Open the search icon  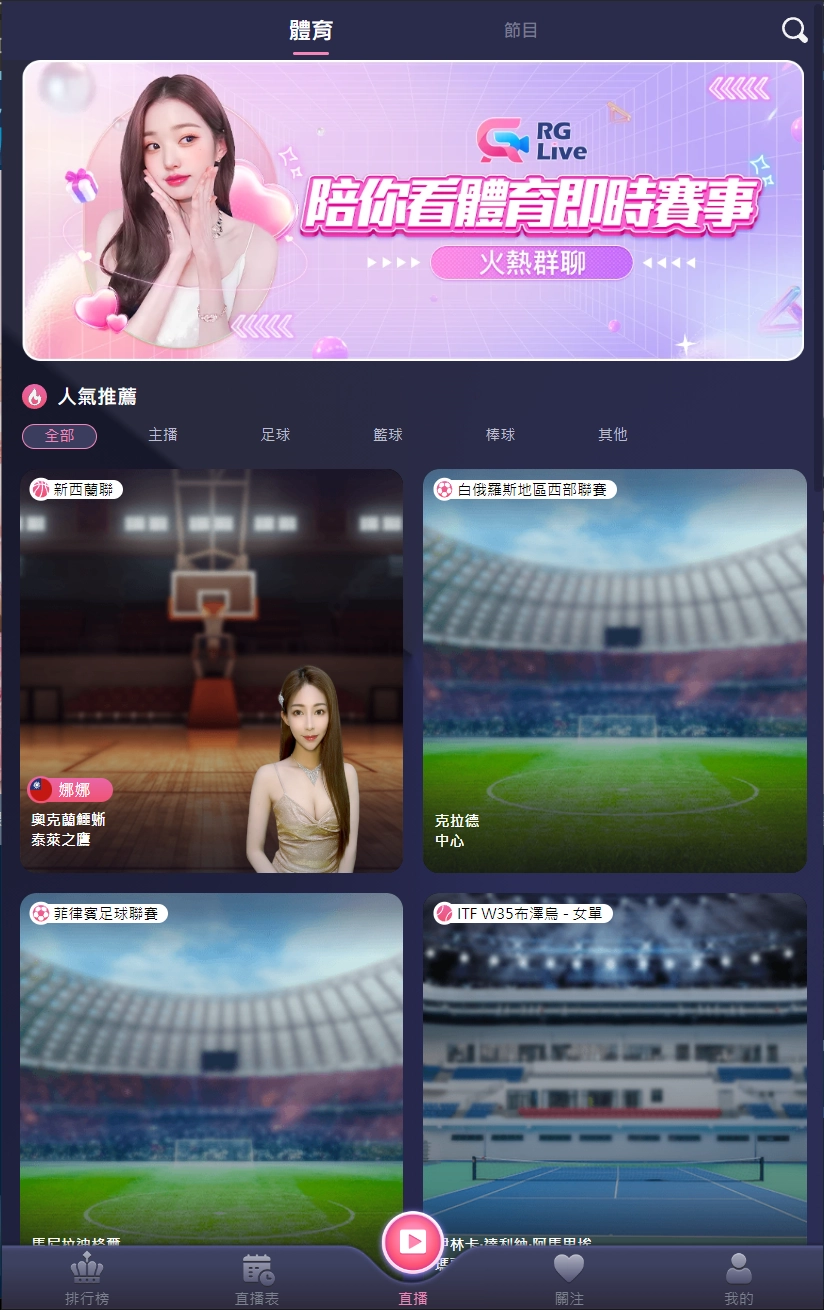pos(794,30)
